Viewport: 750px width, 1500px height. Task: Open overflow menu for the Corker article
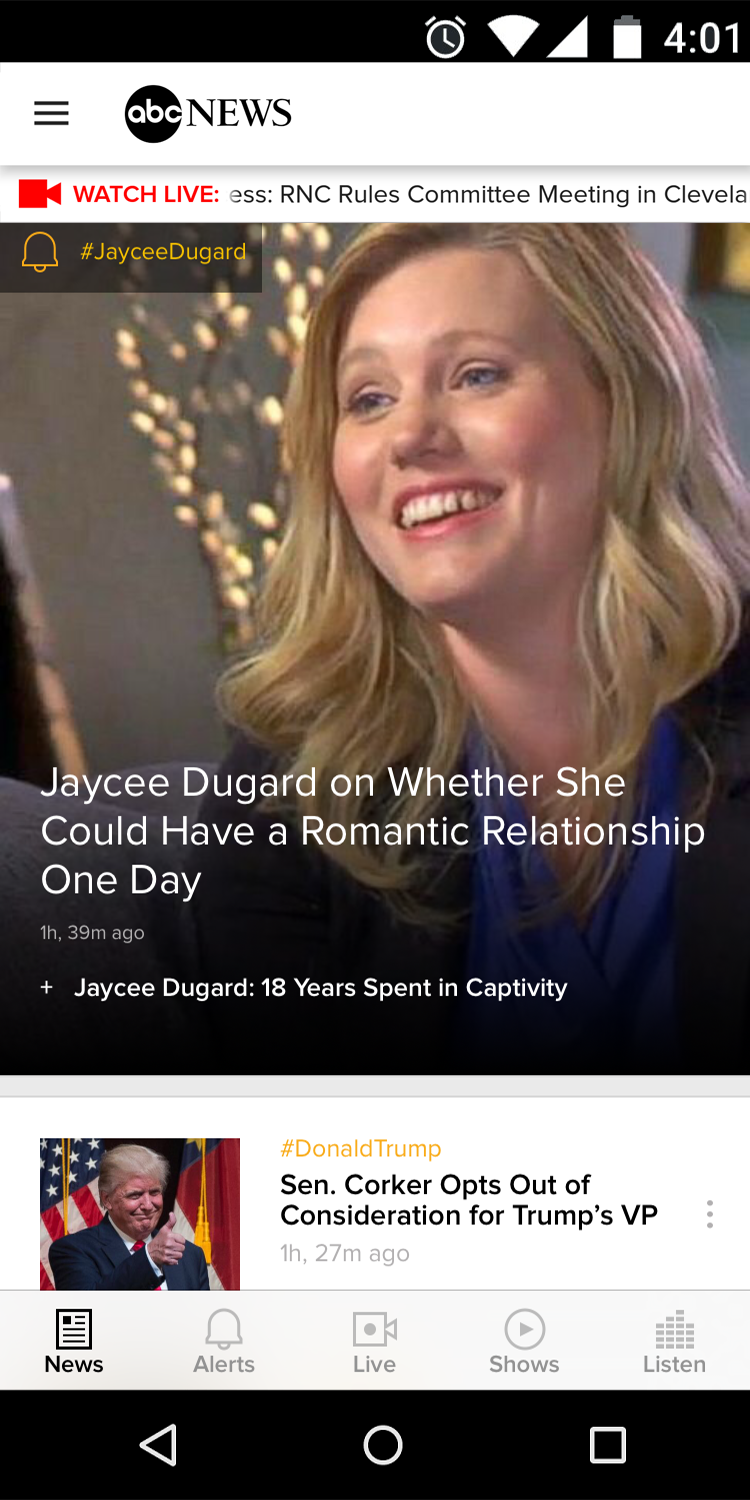pos(710,1214)
